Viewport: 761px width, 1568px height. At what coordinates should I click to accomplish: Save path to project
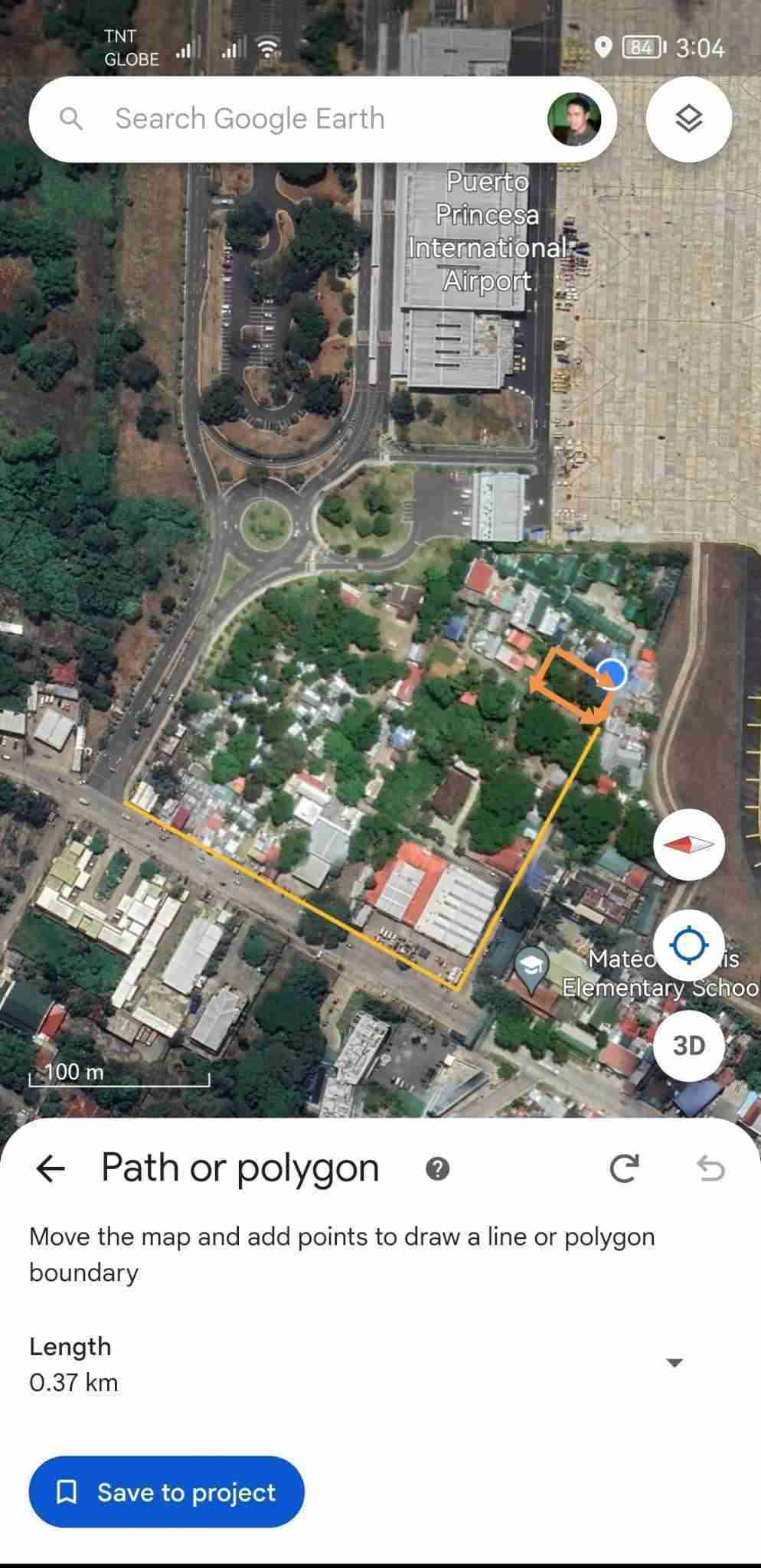(166, 1492)
